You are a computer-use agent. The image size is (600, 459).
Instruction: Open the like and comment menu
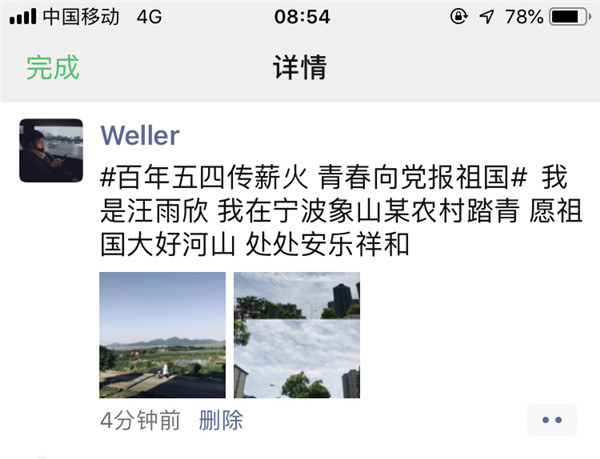551,421
